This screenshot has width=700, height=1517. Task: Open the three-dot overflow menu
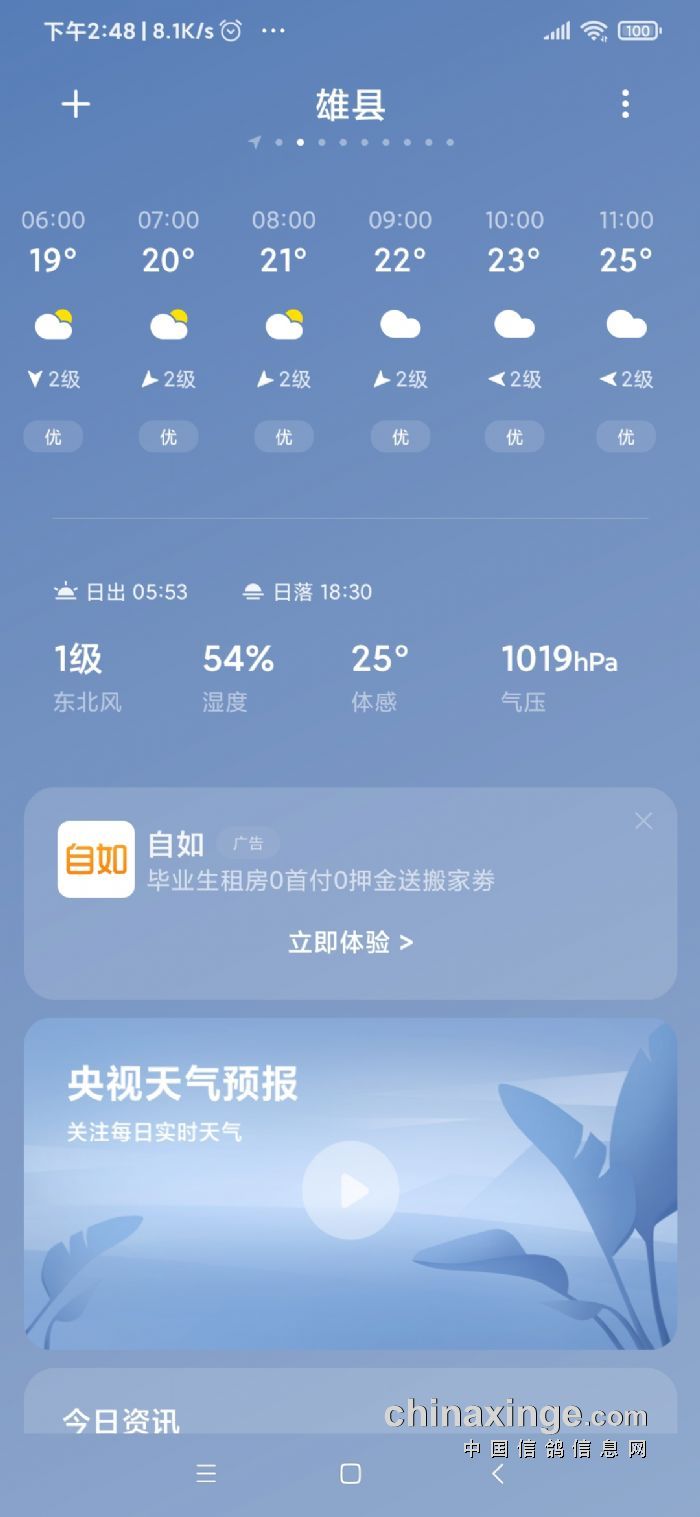pos(625,104)
